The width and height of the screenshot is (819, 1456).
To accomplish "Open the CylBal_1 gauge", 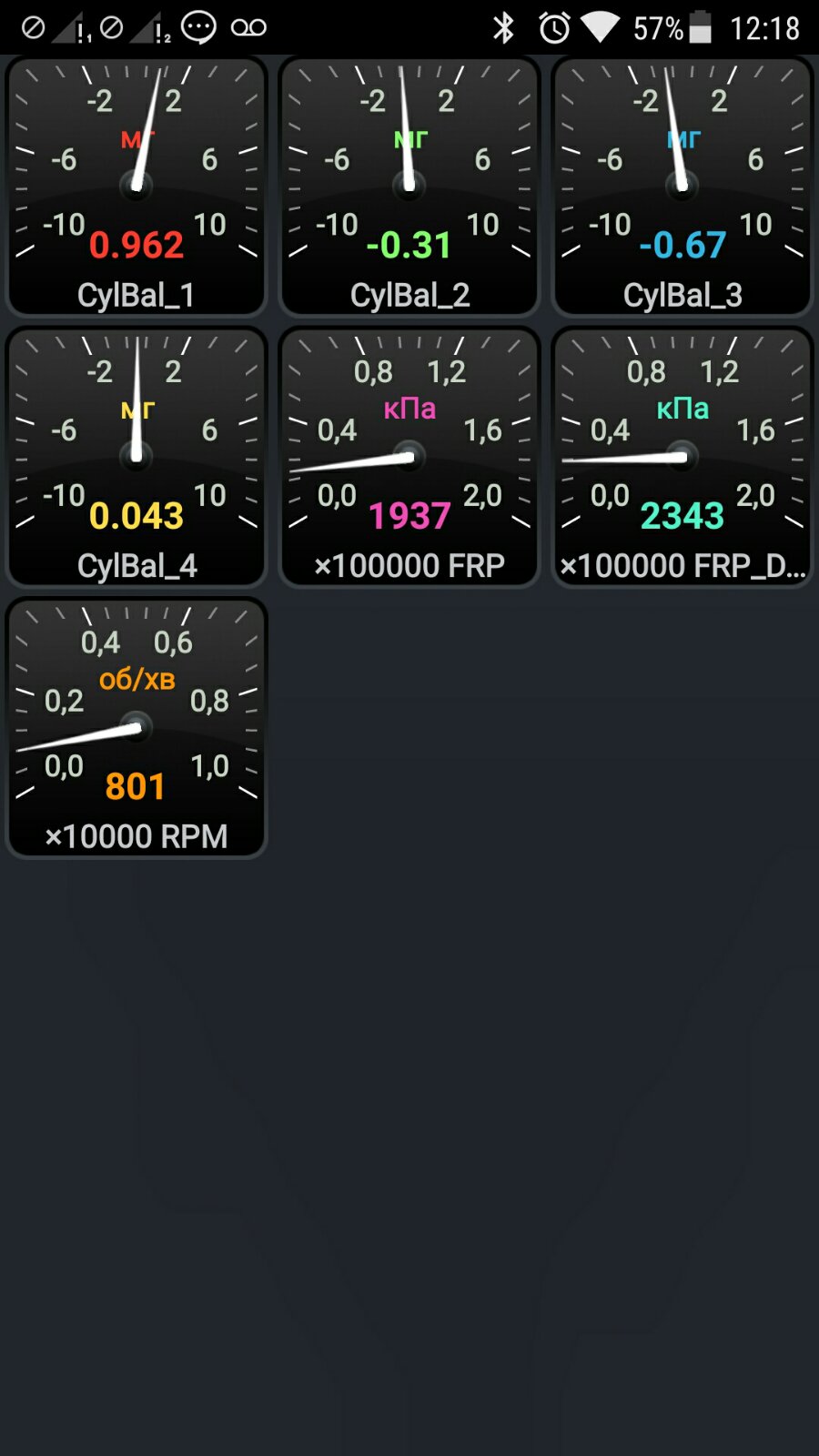I will [x=136, y=187].
